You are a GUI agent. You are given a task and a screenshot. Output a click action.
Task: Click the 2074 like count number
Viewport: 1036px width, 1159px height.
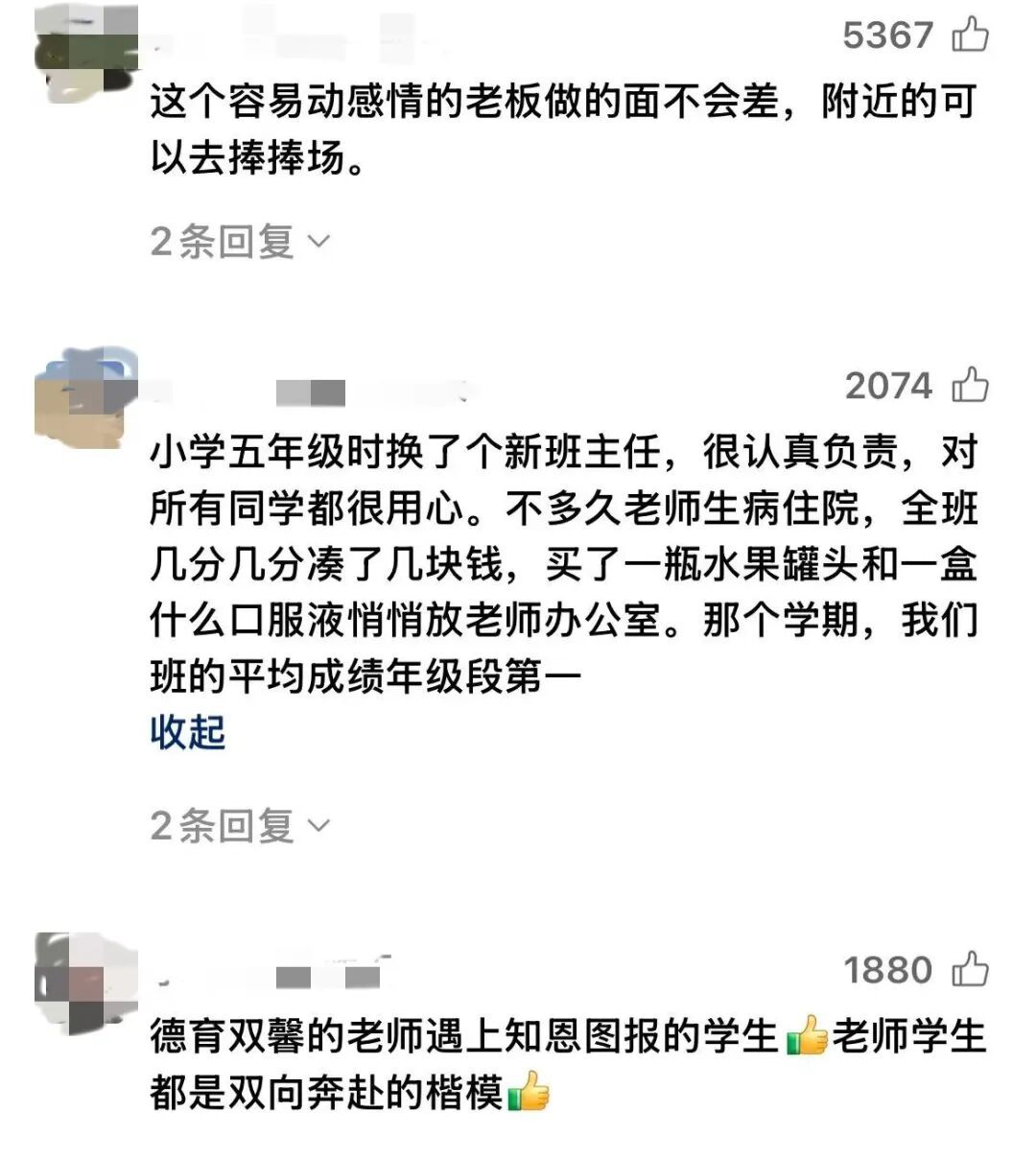point(887,386)
